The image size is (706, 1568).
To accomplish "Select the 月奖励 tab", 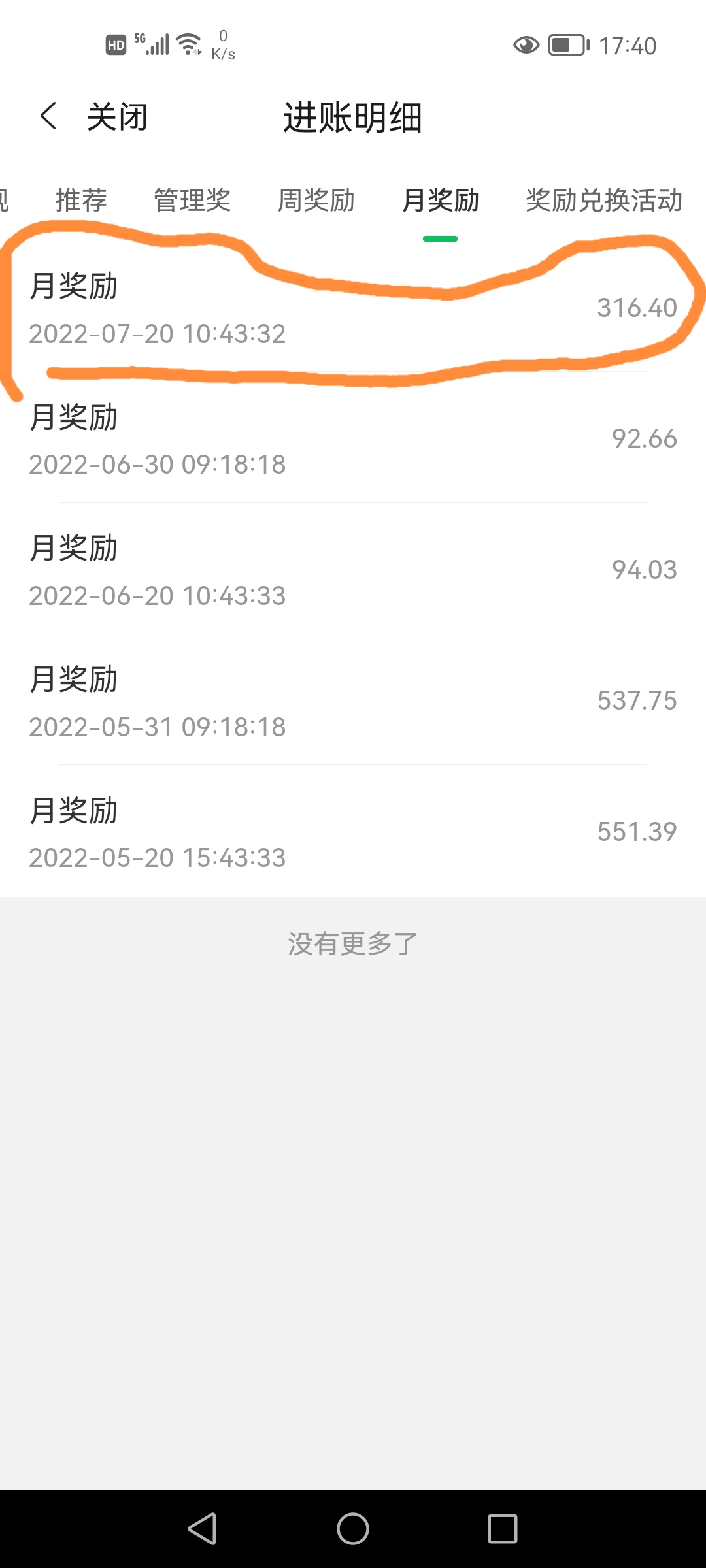I will coord(441,200).
